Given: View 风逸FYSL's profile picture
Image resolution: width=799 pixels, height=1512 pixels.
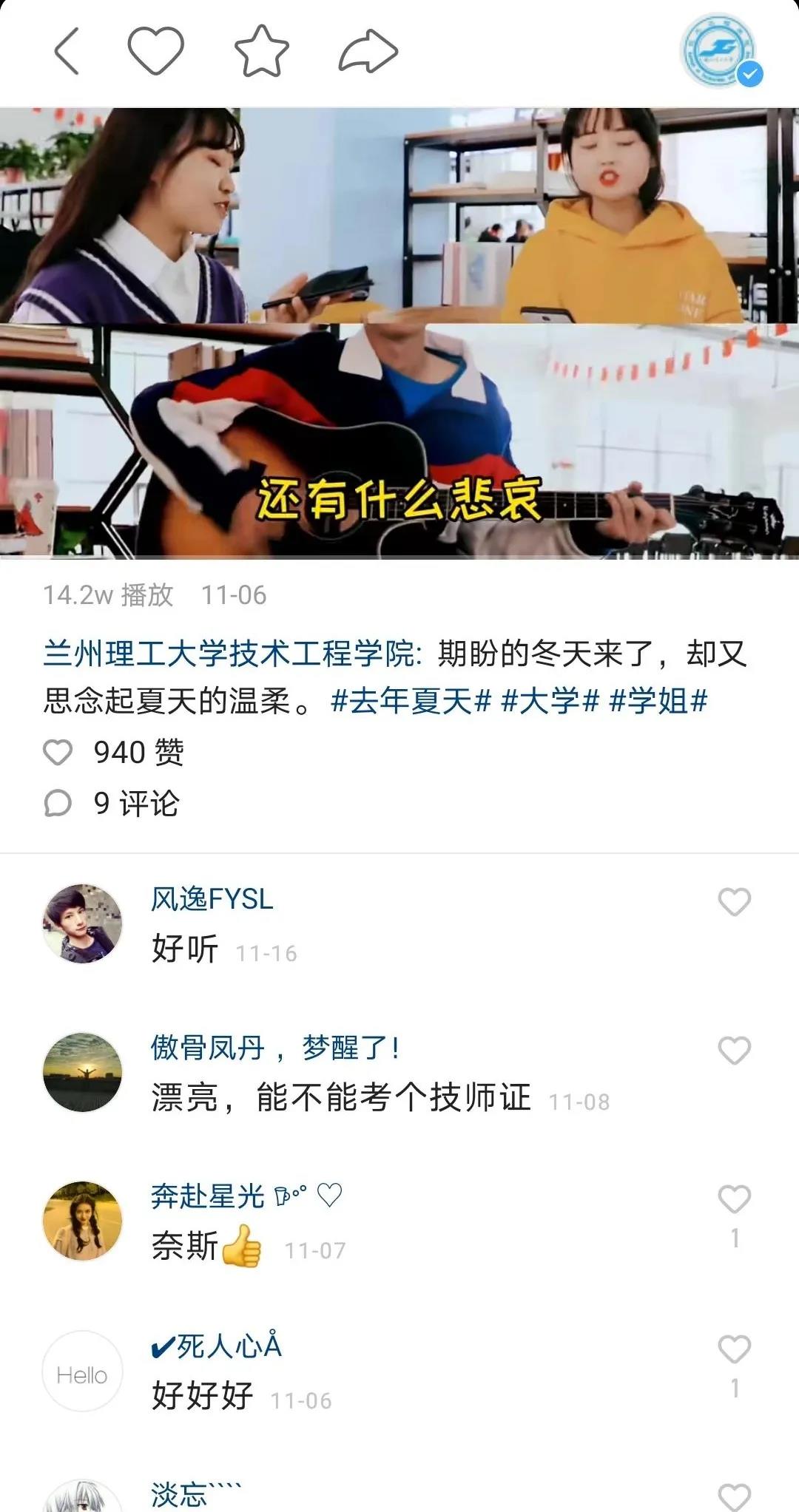Looking at the screenshot, I should click(x=82, y=923).
